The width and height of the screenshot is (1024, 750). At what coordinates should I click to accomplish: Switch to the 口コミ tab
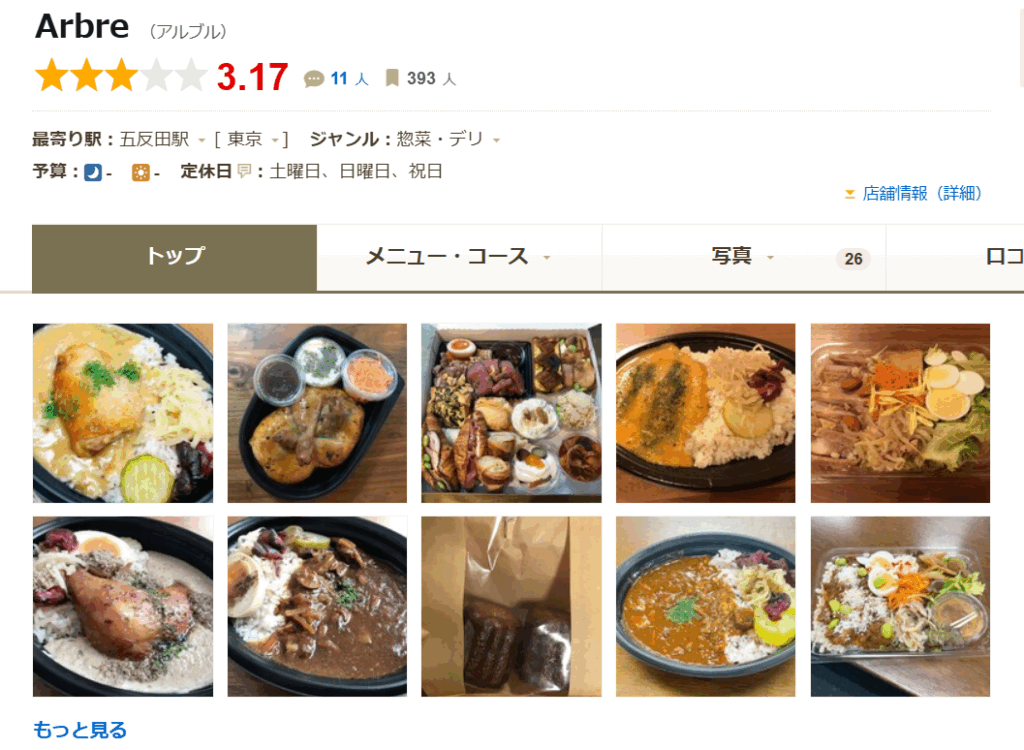(x=1000, y=257)
